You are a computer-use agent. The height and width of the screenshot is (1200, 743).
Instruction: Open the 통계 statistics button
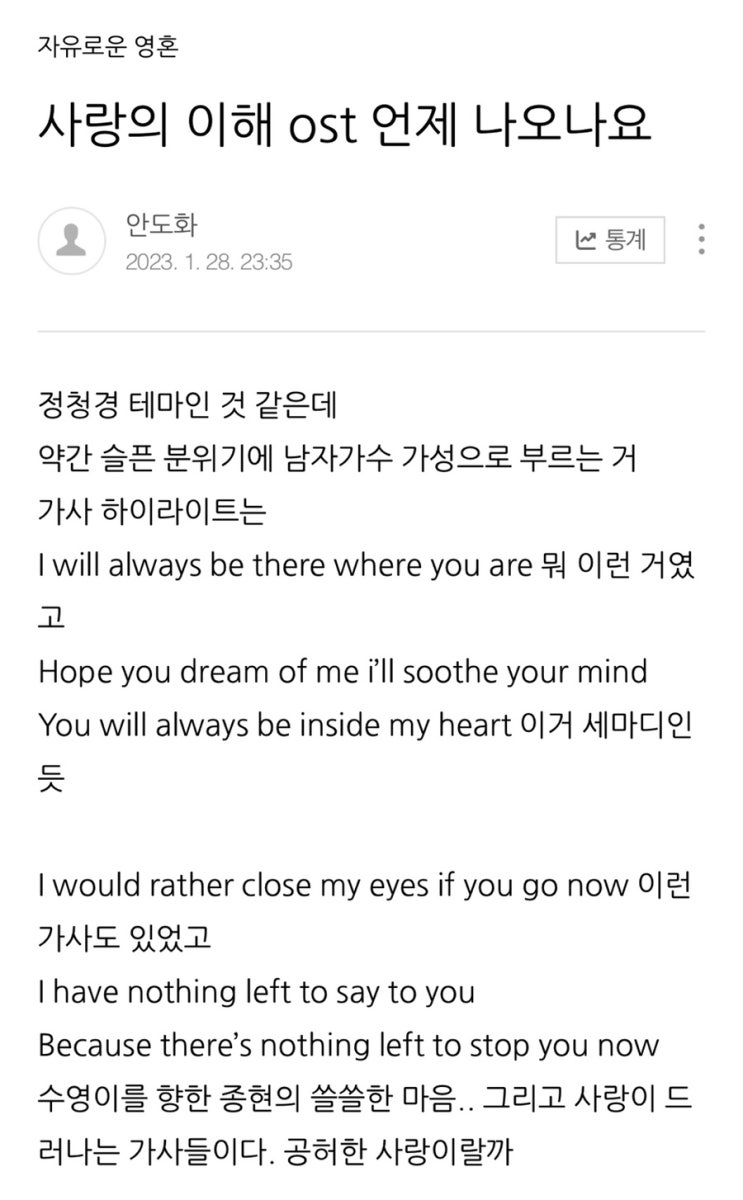point(610,240)
